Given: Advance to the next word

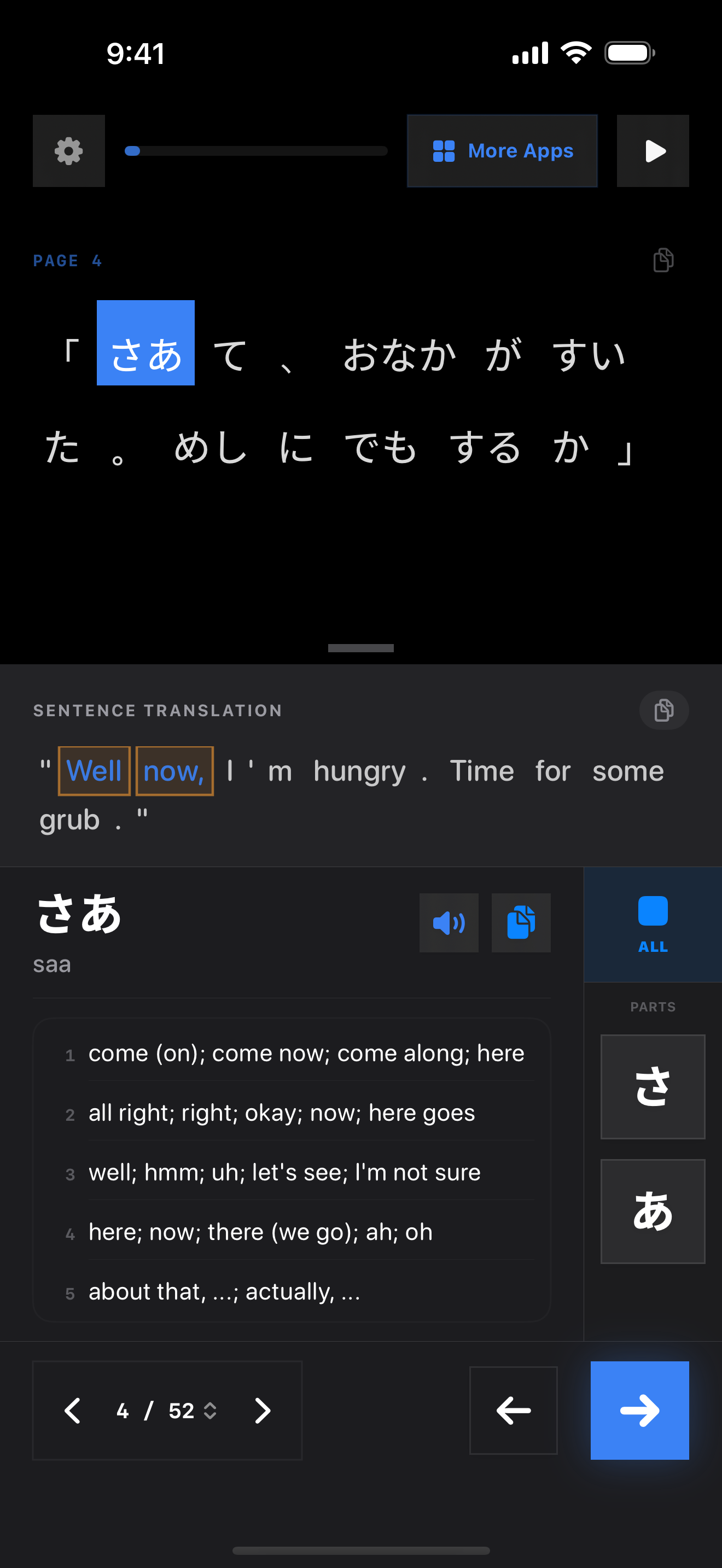Looking at the screenshot, I should click(x=639, y=1411).
